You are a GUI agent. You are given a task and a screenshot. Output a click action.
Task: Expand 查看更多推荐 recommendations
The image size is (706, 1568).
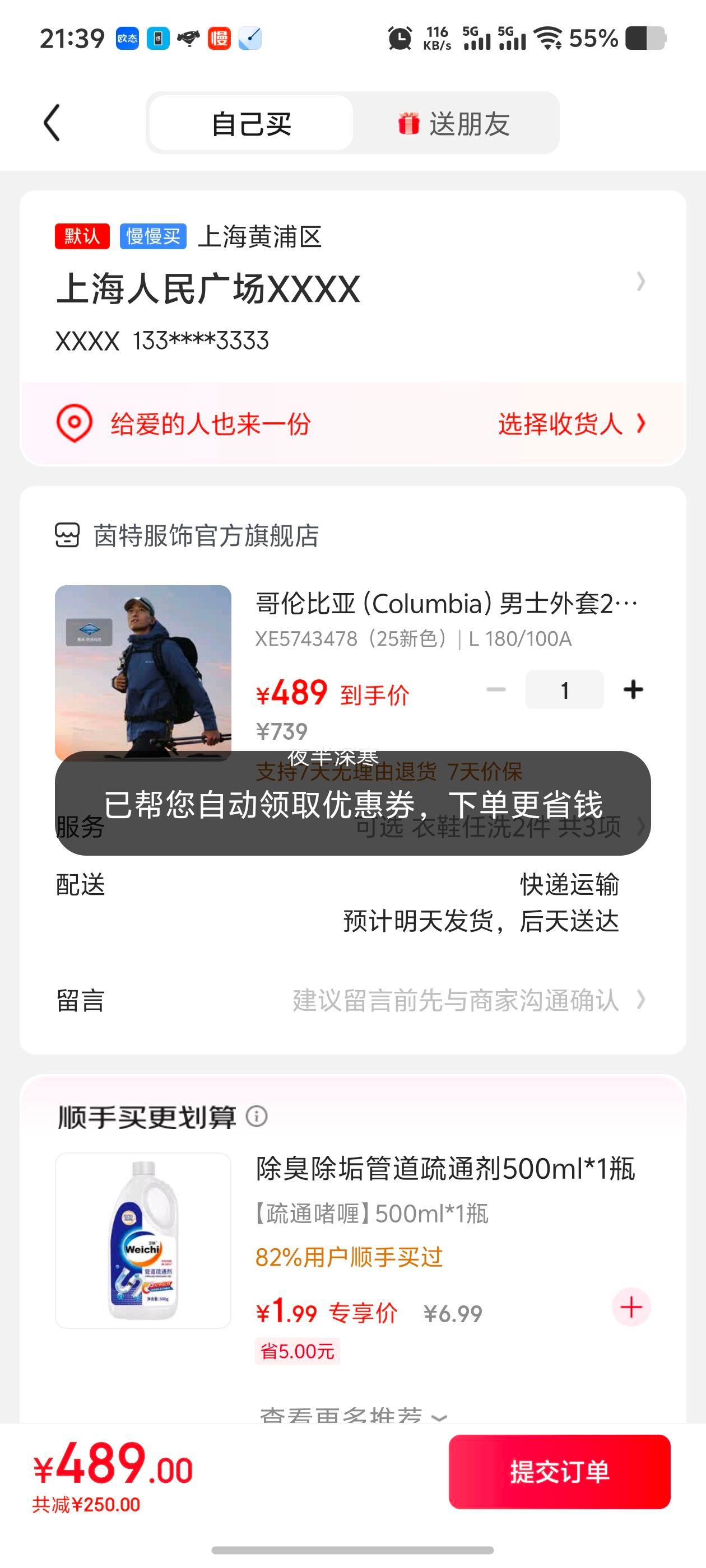[x=352, y=1416]
